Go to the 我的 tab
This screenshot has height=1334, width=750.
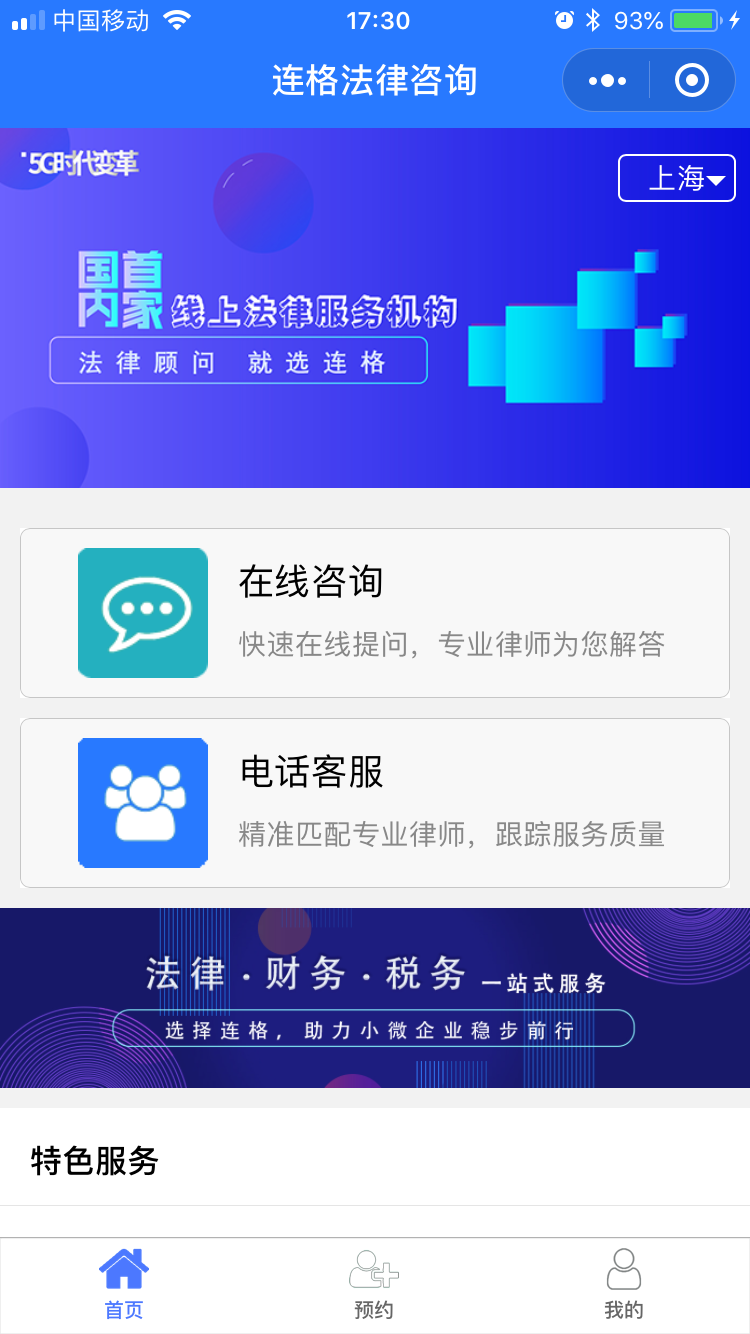(624, 1285)
